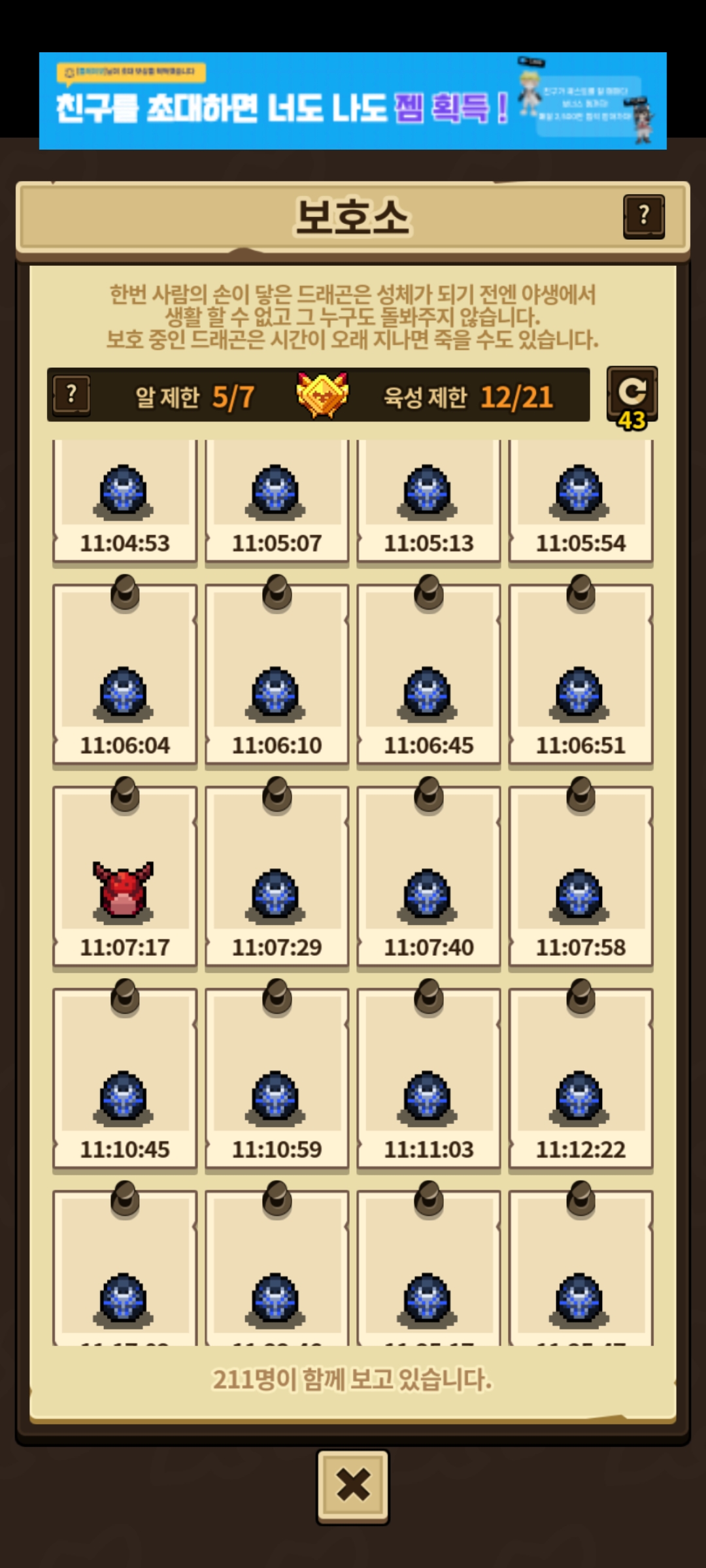Choose the egg card timed 11:07:58
The image size is (706, 1568).
(580, 882)
